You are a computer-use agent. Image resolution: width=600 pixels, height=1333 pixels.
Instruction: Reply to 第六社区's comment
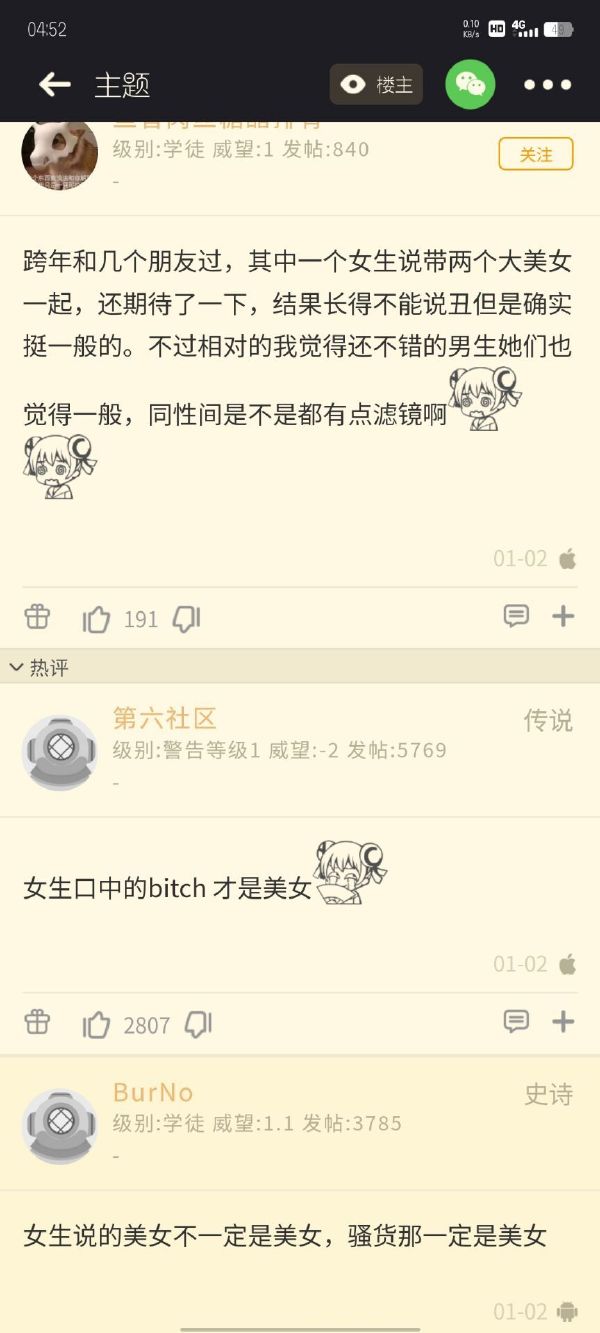coord(516,1022)
